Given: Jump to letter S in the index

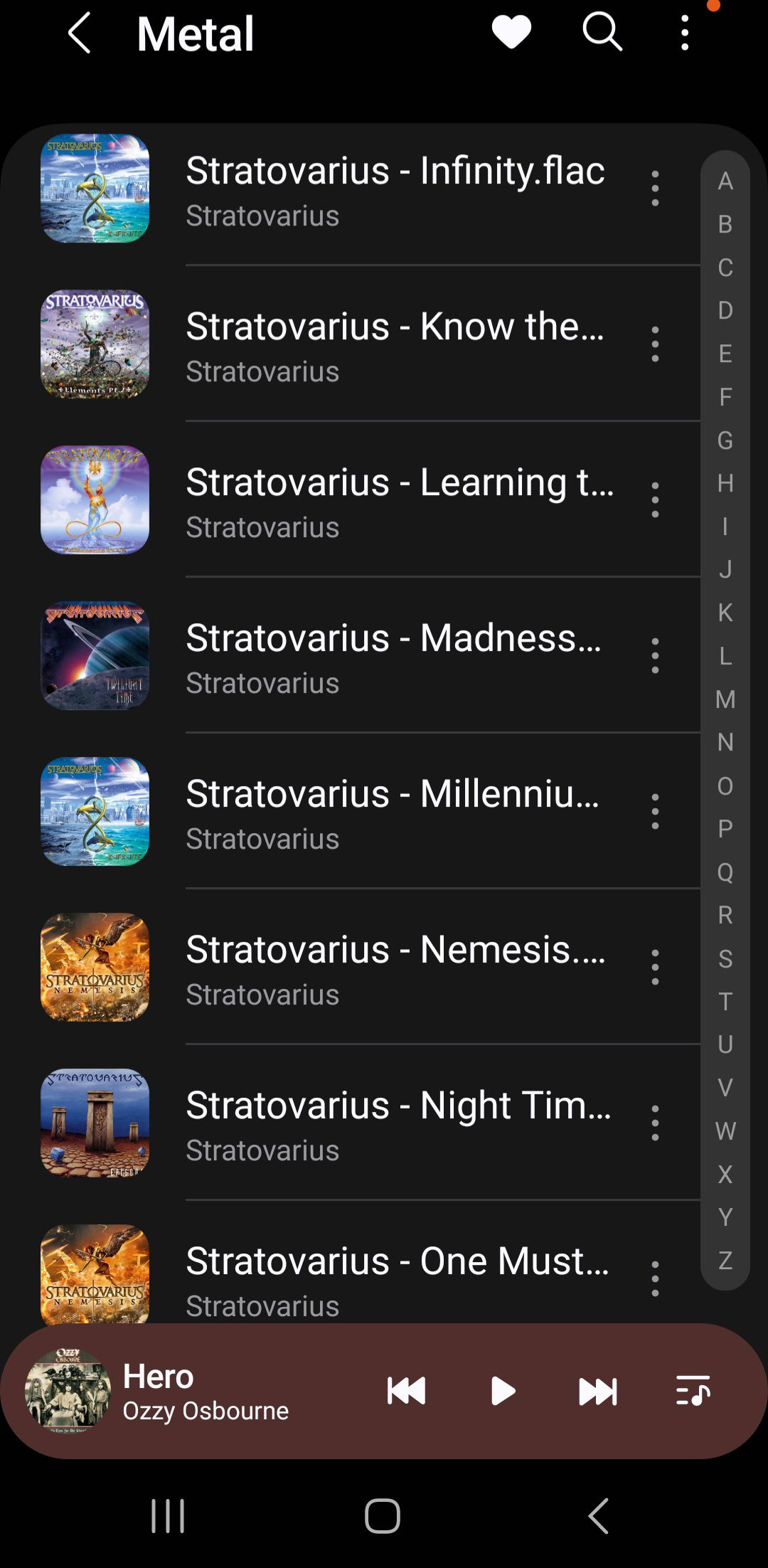Looking at the screenshot, I should (x=725, y=958).
